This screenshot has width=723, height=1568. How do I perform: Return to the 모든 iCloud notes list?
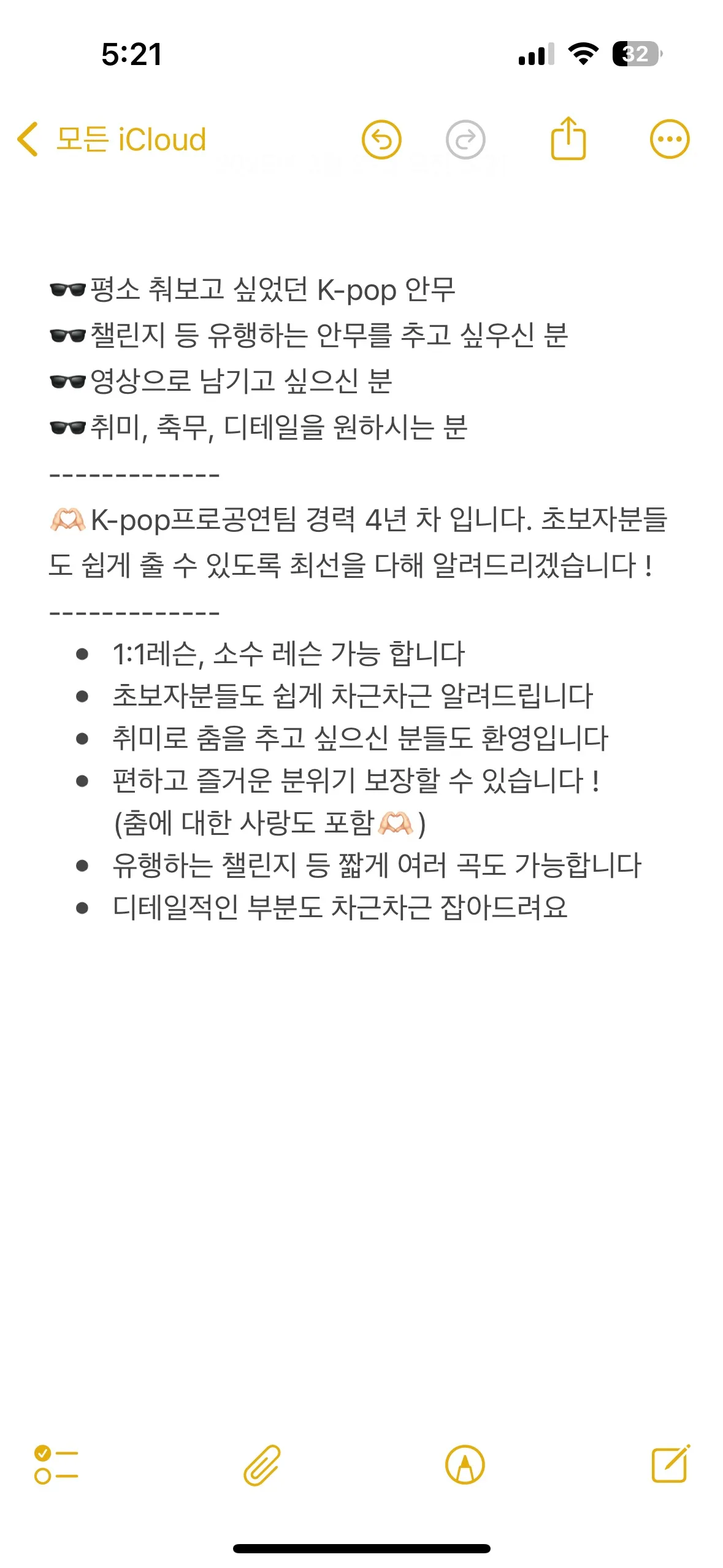click(131, 140)
